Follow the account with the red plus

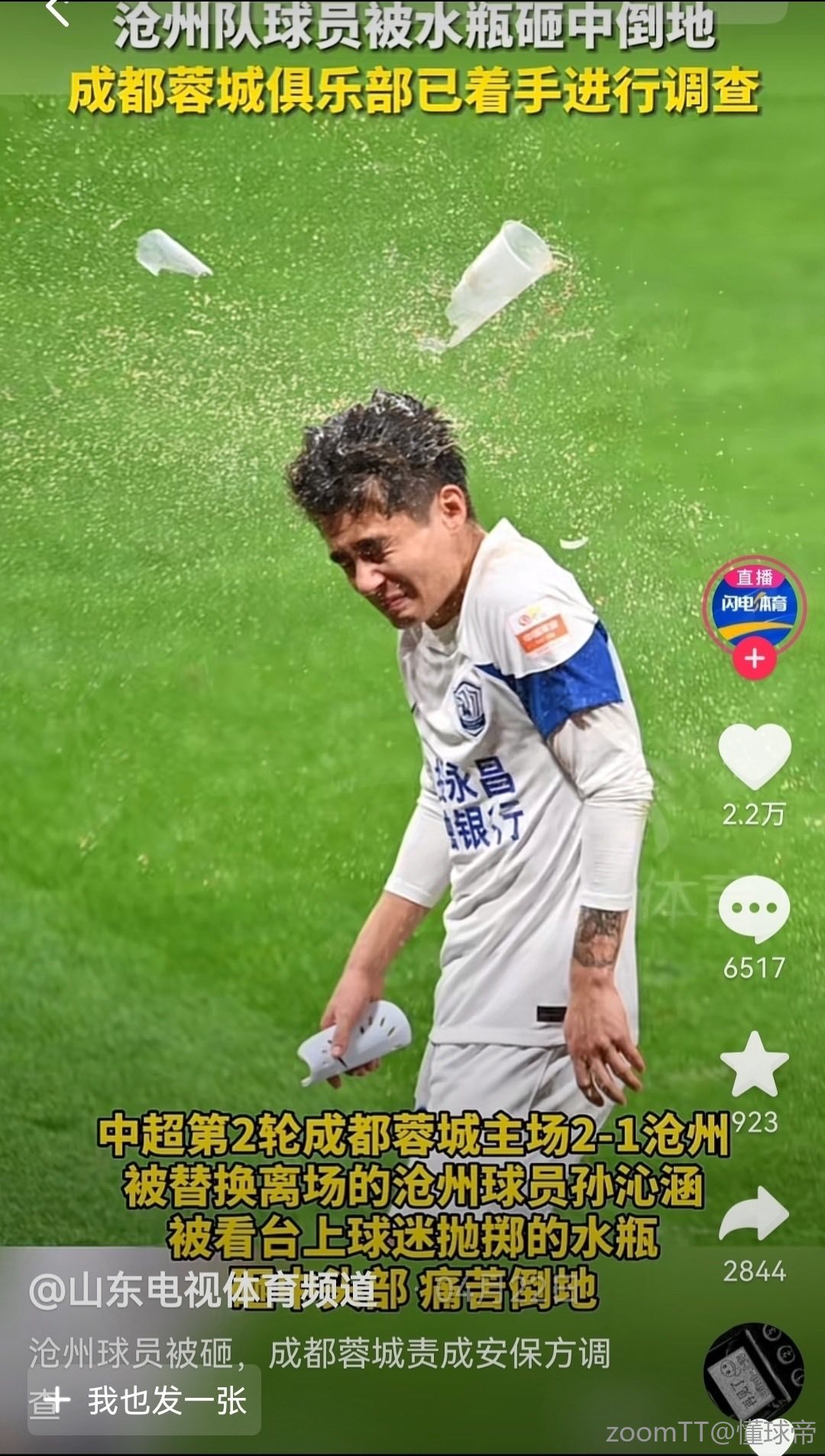coord(754,658)
